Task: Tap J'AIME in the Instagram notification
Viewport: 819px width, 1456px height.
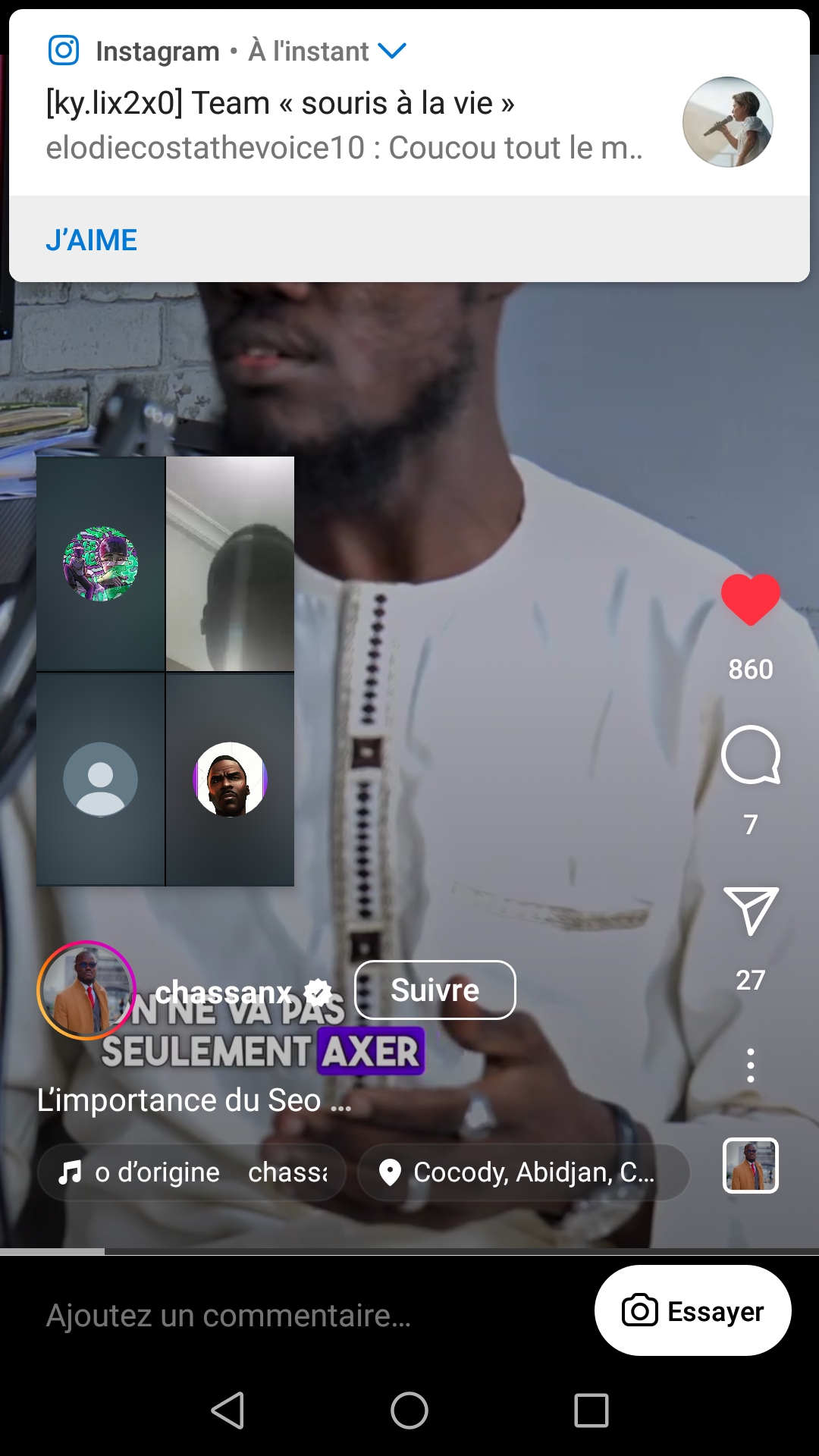Action: (x=92, y=240)
